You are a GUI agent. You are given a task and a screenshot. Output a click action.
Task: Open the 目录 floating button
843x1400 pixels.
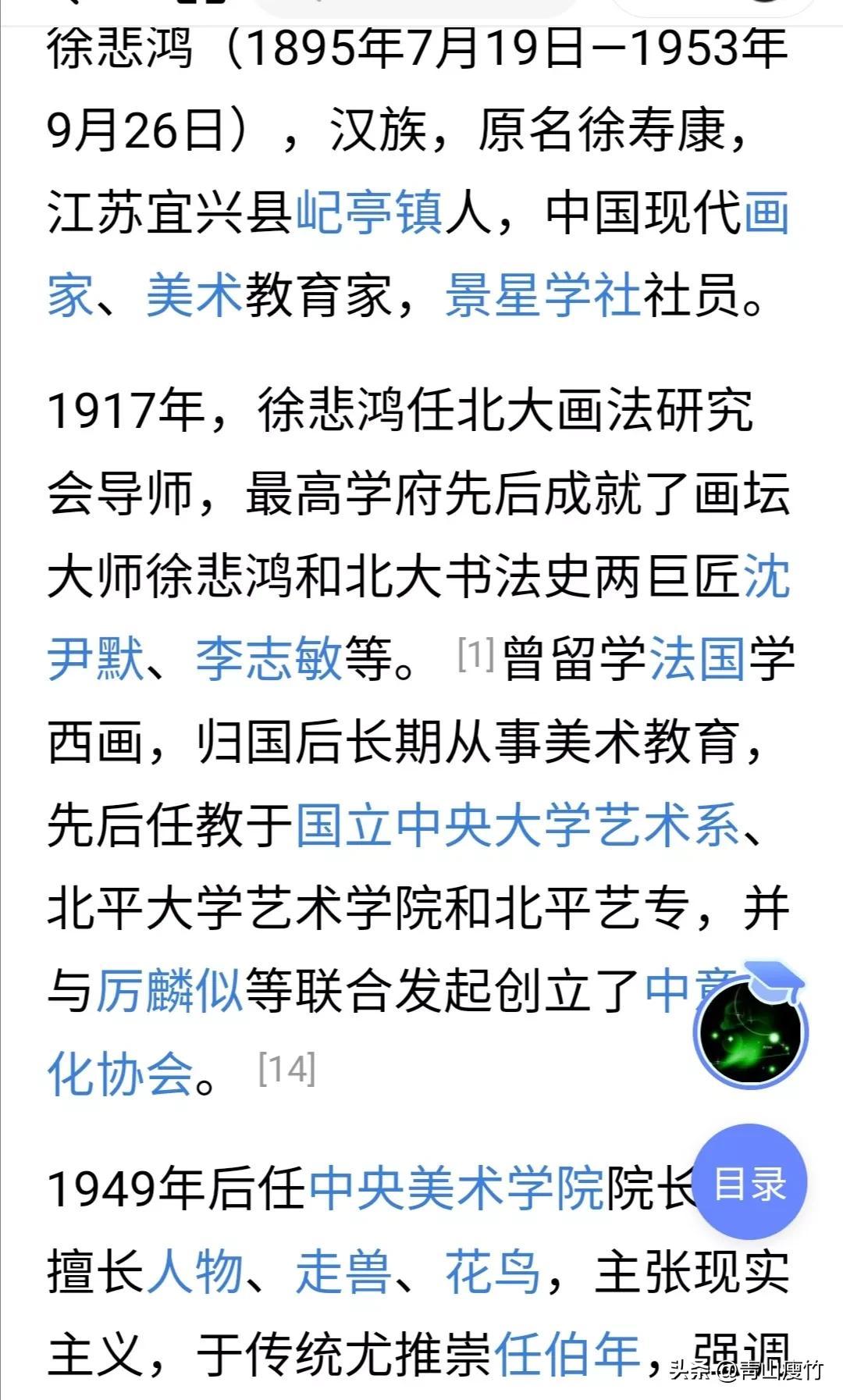point(749,1184)
